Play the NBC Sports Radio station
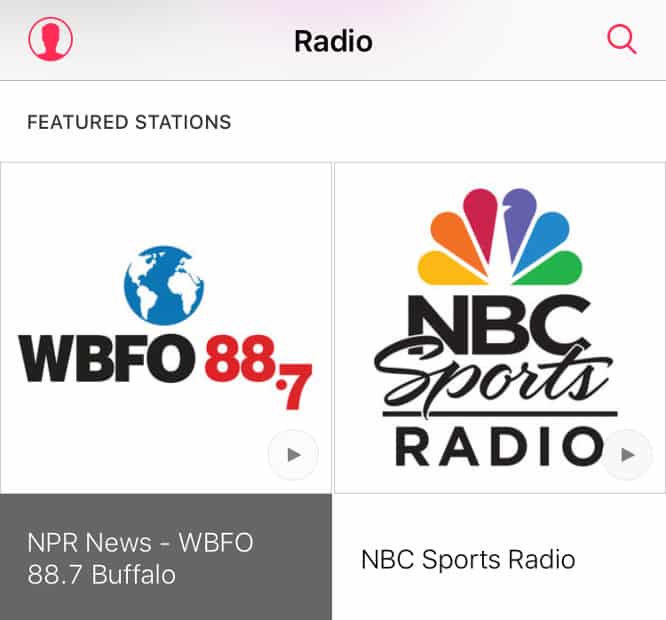 (x=627, y=455)
